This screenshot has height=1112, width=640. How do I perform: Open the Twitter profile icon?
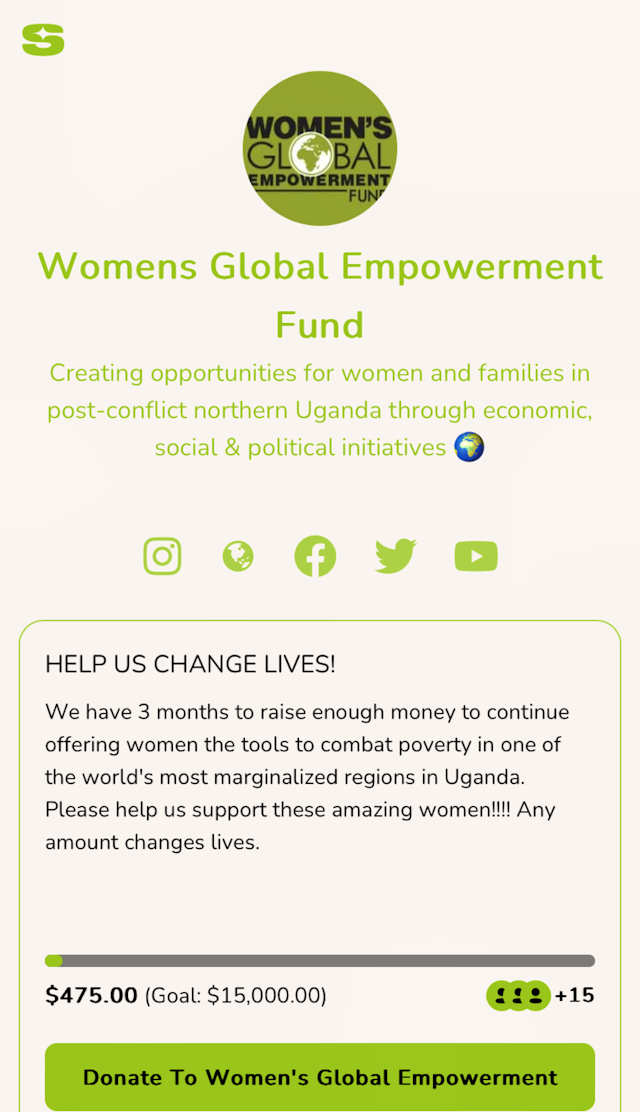pos(395,556)
